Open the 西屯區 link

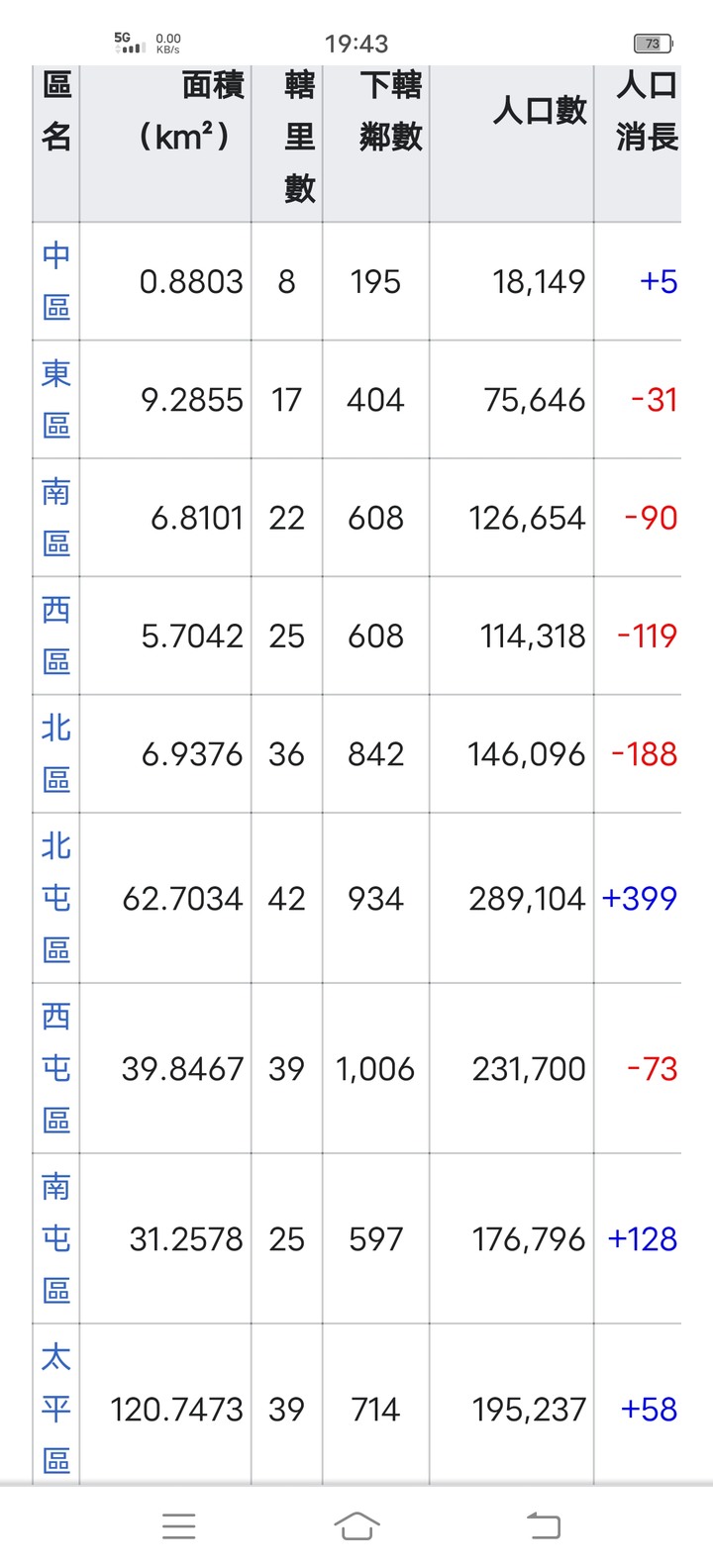56,1067
